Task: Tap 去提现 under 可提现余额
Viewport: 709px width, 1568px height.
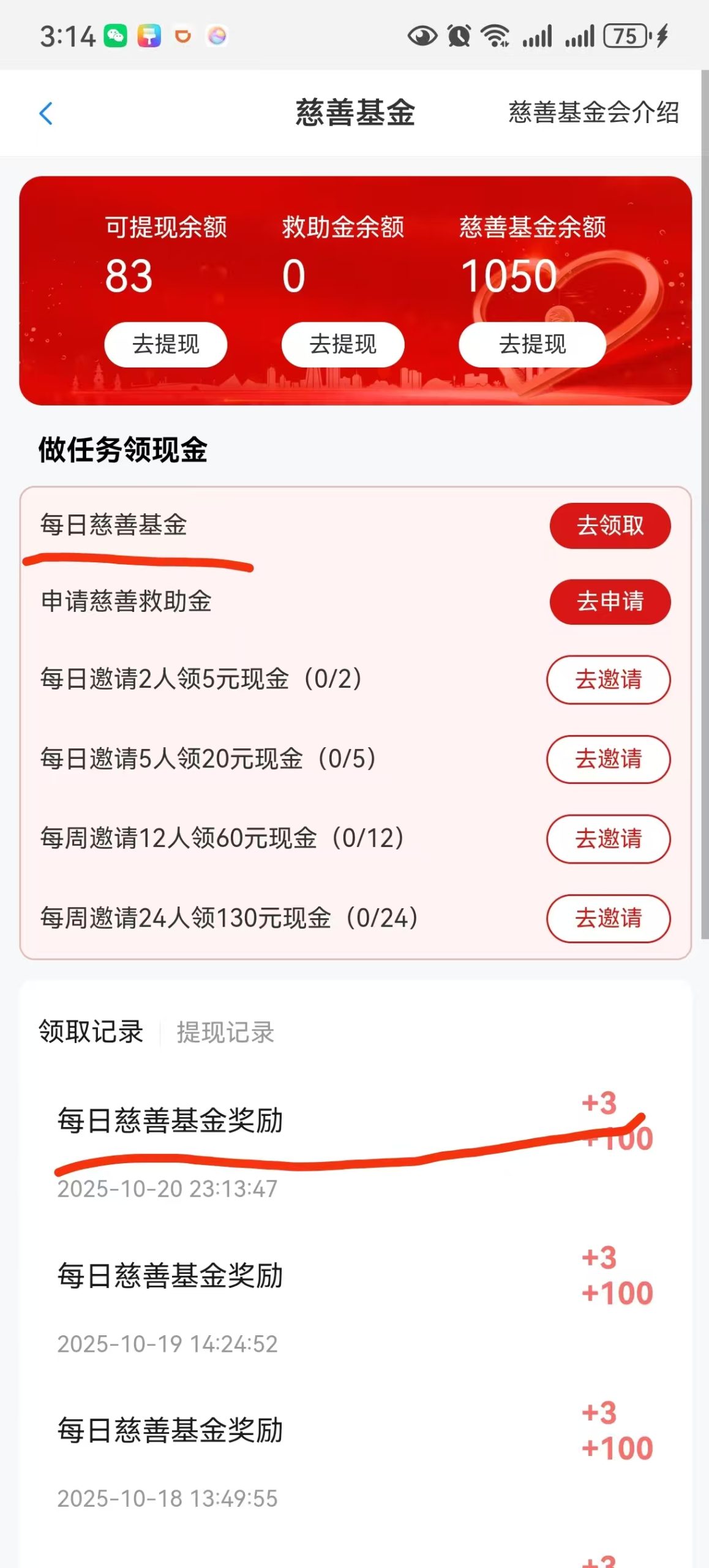Action: coord(164,344)
